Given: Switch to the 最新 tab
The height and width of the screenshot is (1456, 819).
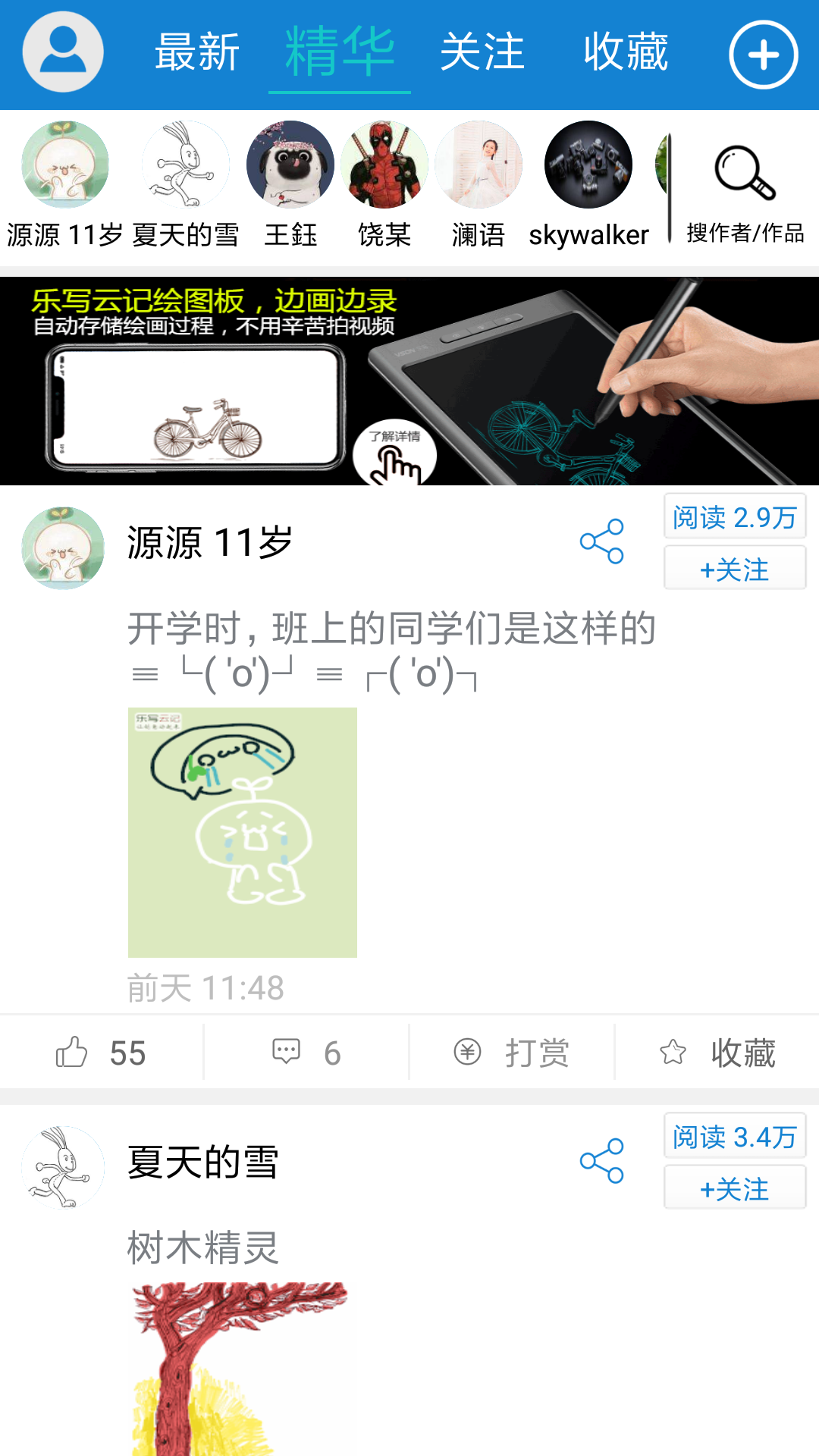Looking at the screenshot, I should (197, 52).
